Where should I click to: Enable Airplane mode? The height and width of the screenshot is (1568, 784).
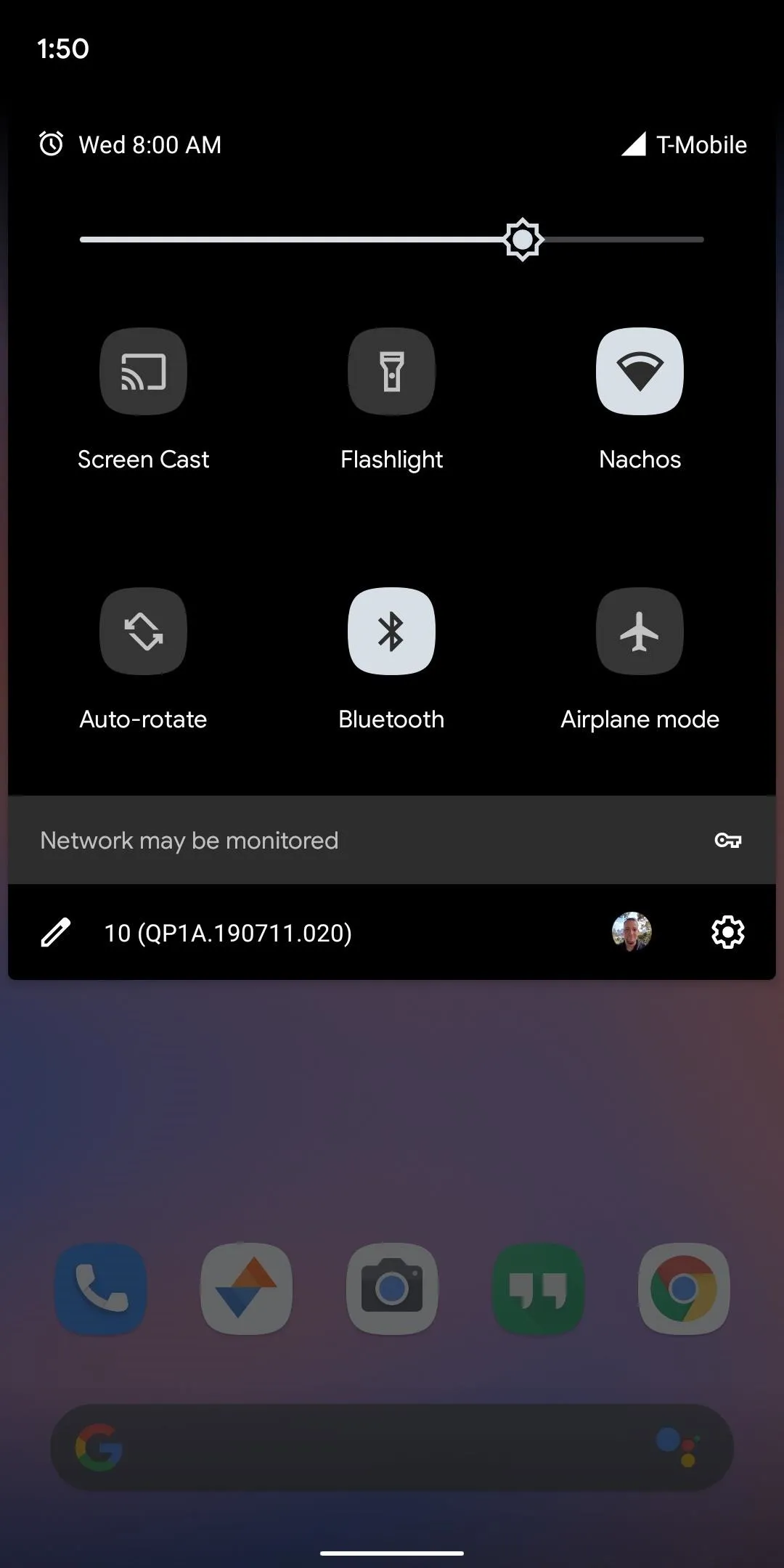[640, 632]
